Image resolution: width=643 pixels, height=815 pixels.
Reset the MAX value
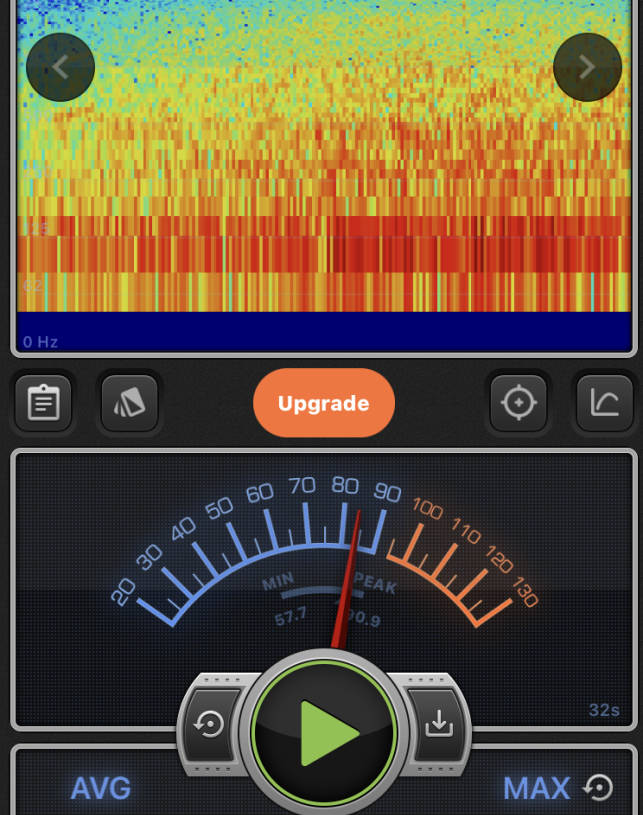point(598,788)
